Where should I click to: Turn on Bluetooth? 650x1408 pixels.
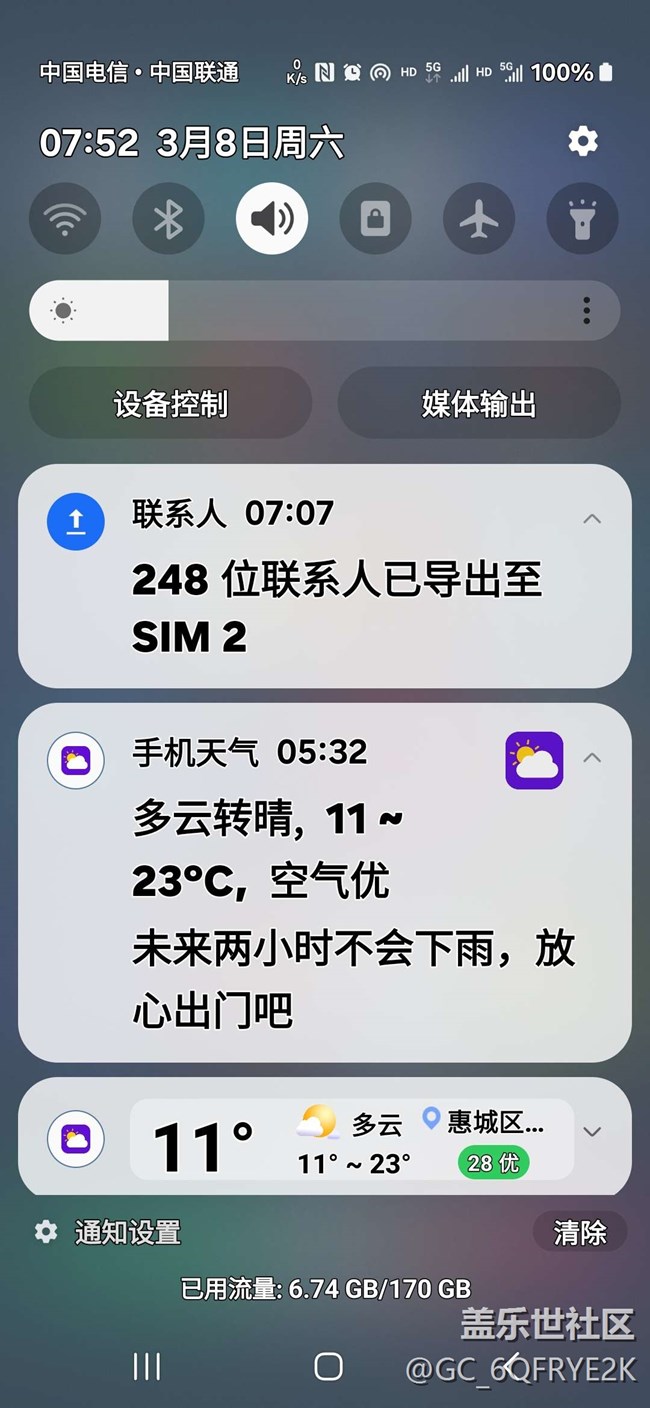(x=168, y=218)
